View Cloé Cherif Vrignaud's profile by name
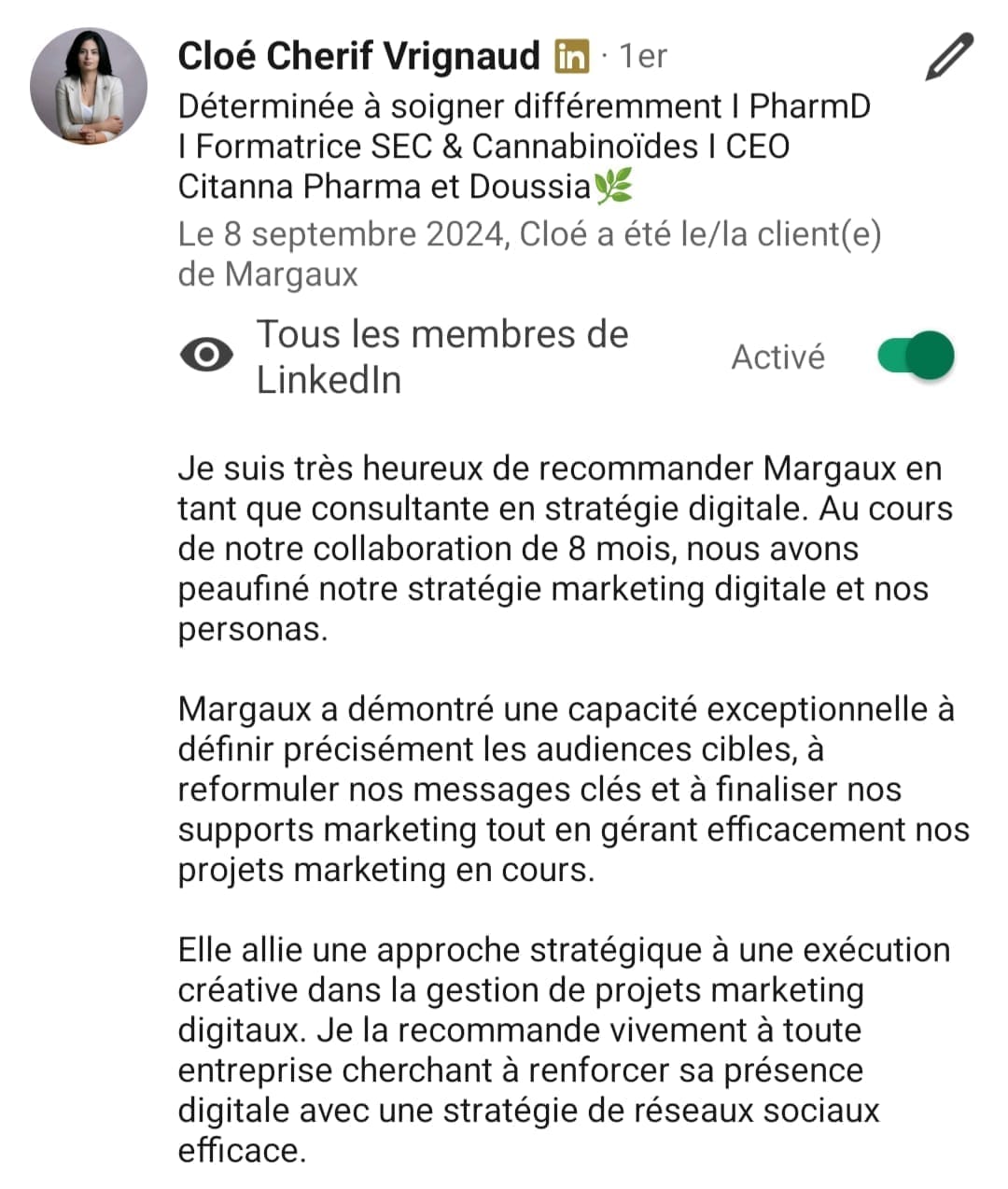This screenshot has width=1008, height=1189. point(358,56)
